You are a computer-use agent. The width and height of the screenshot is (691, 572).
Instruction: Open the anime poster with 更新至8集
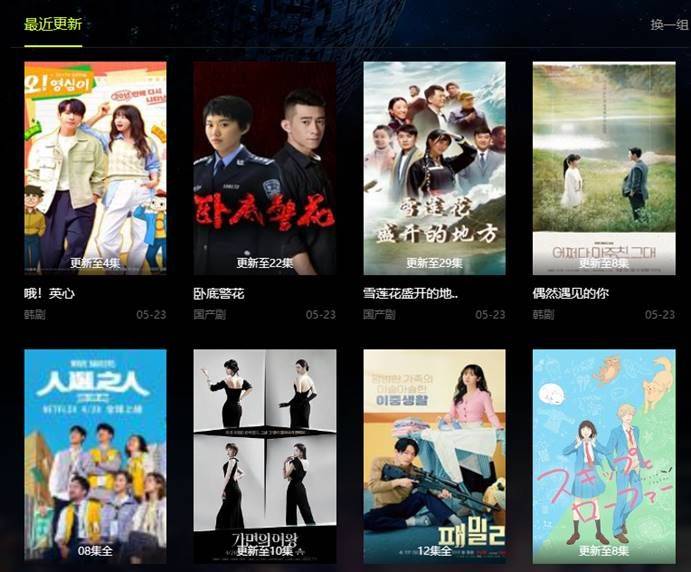(x=603, y=455)
